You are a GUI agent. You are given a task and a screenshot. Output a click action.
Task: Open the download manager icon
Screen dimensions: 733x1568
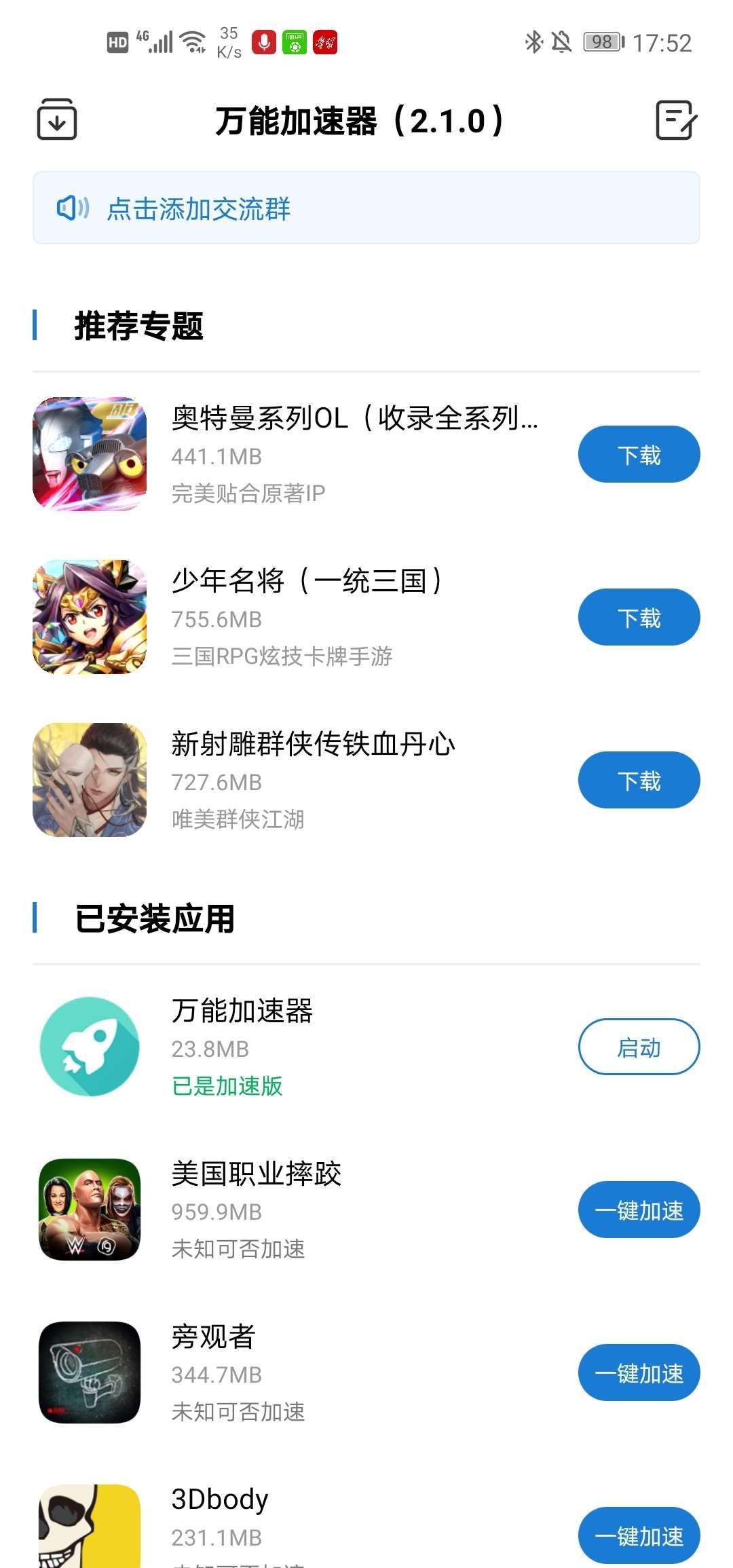click(x=56, y=120)
